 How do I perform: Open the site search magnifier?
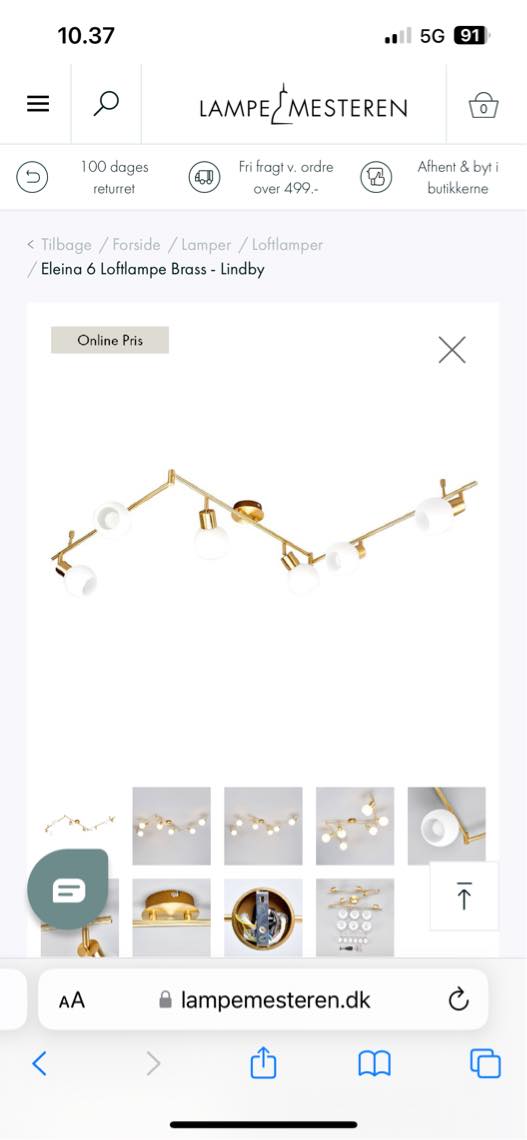[x=106, y=104]
